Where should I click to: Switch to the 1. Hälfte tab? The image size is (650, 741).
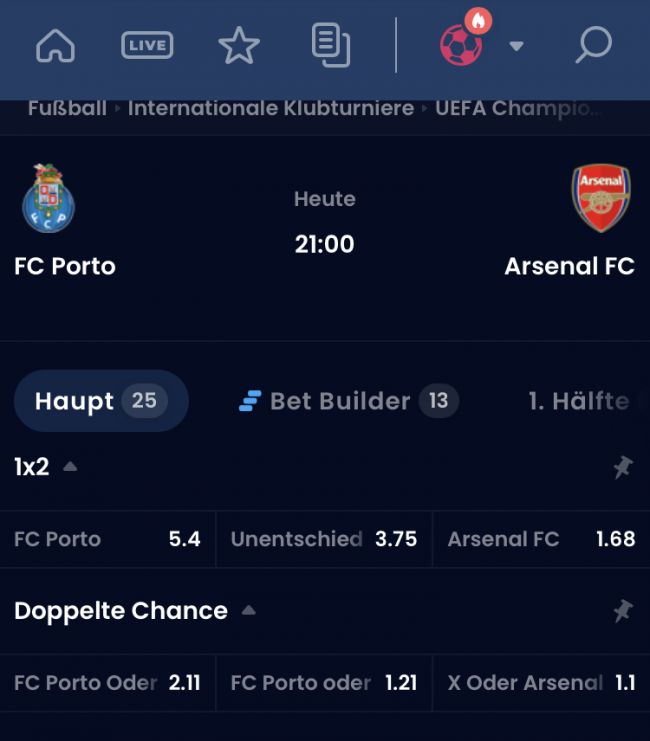click(x=579, y=401)
